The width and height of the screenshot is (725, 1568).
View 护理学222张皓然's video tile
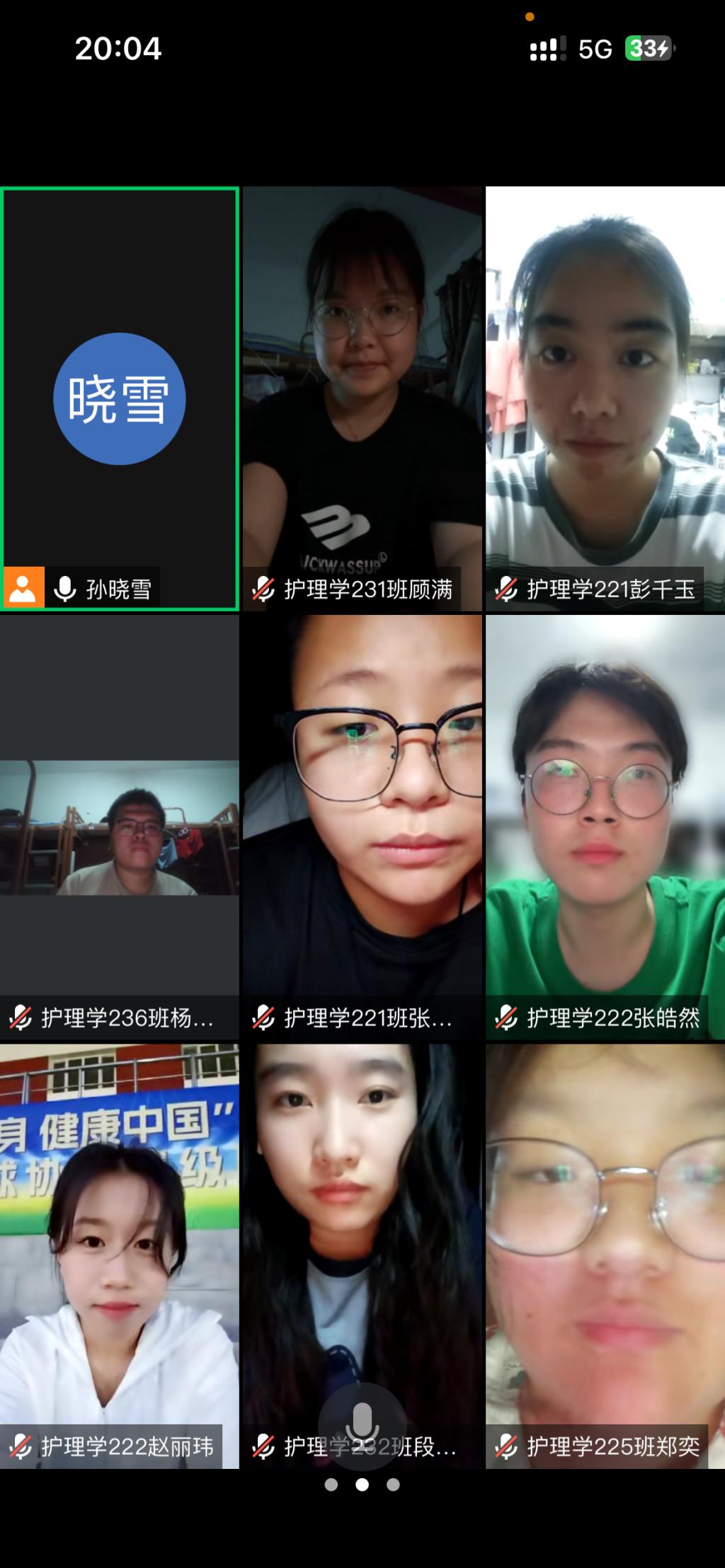605,826
